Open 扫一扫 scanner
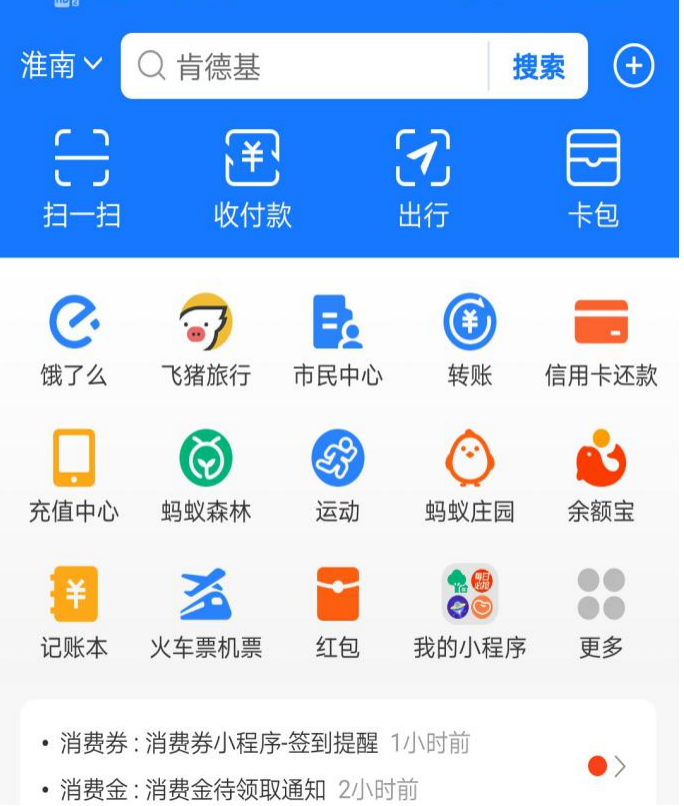This screenshot has width=684, height=806. click(x=82, y=178)
